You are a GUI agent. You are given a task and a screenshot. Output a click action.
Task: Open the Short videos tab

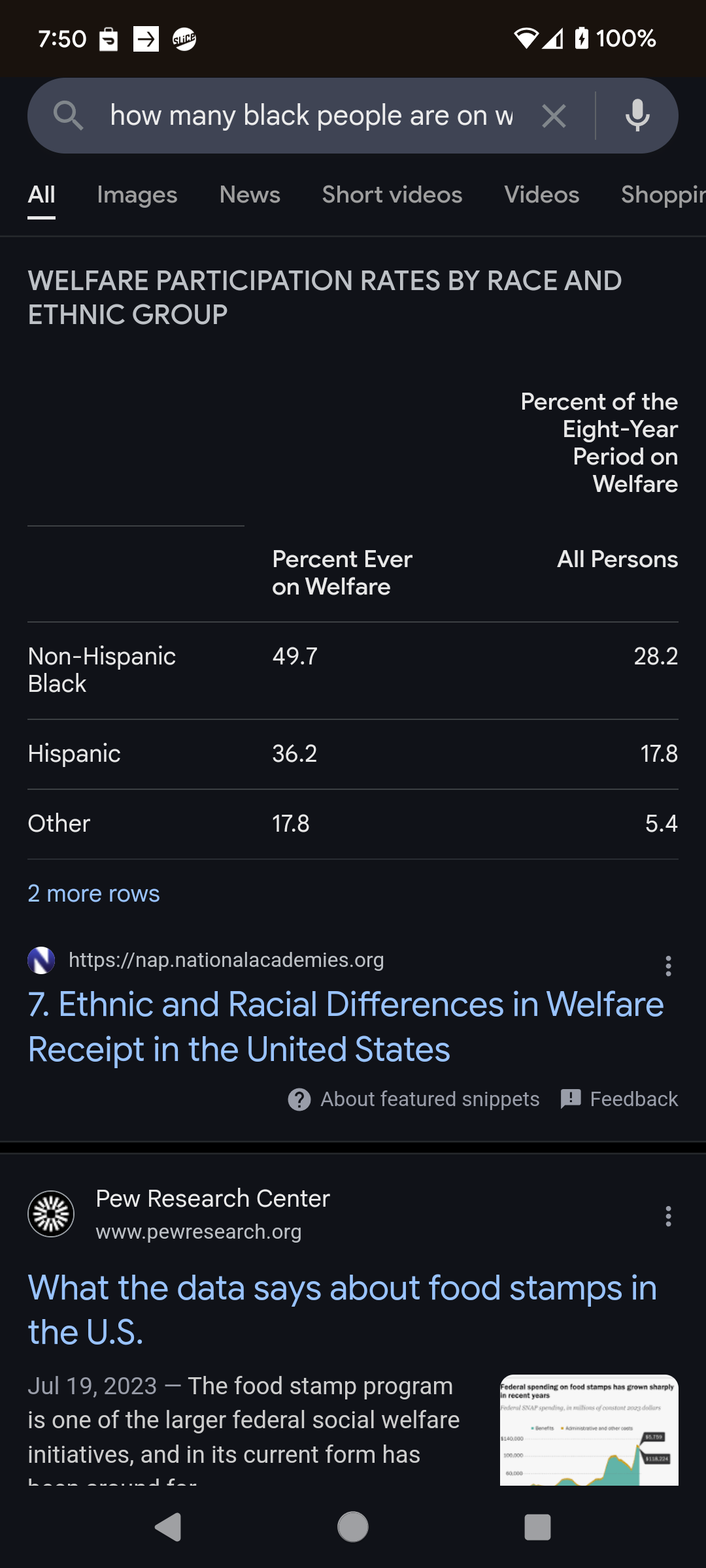pos(392,195)
